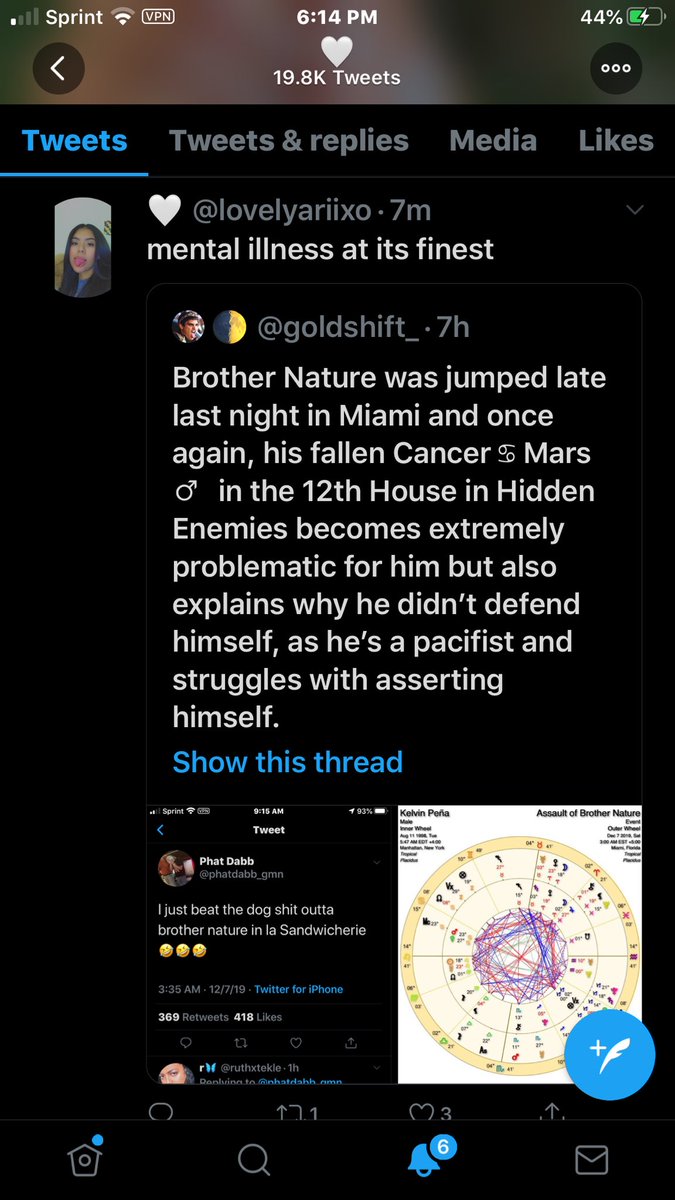The image size is (675, 1200).
Task: Open the Messages tab
Action: [x=592, y=1159]
